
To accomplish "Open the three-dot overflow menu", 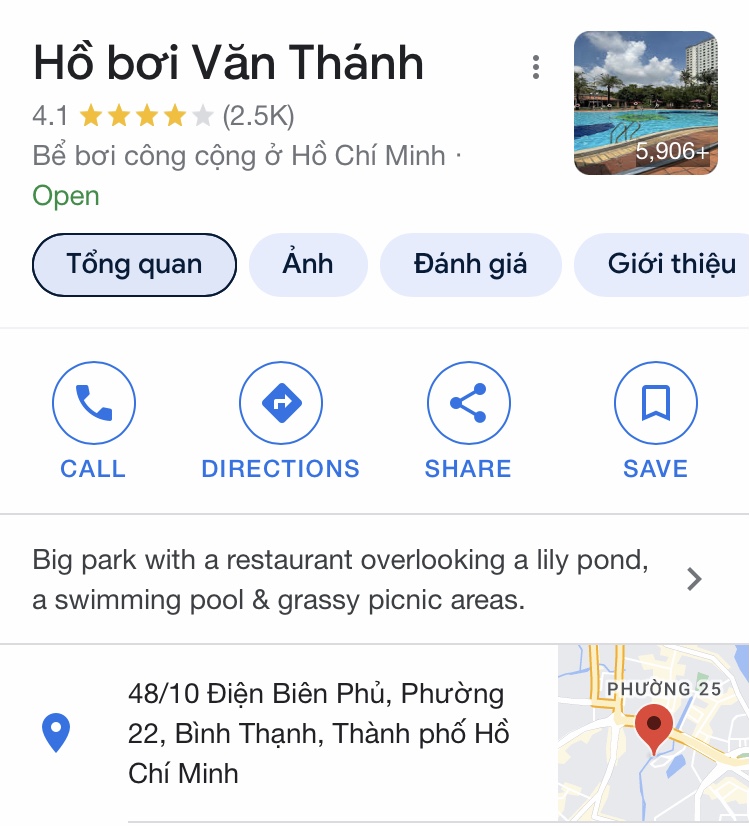I will click(x=536, y=67).
